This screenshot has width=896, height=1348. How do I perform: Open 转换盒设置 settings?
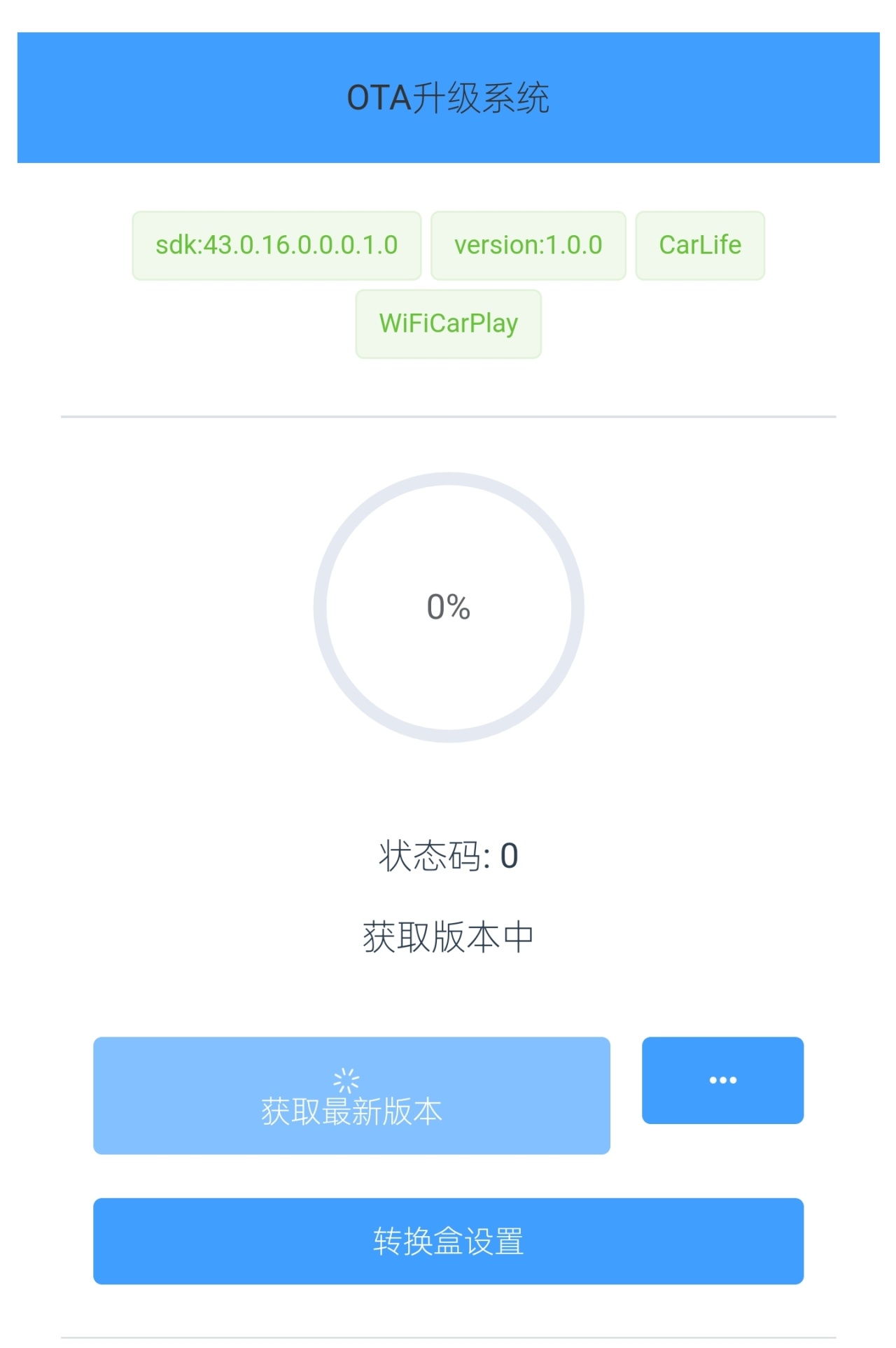point(448,1241)
